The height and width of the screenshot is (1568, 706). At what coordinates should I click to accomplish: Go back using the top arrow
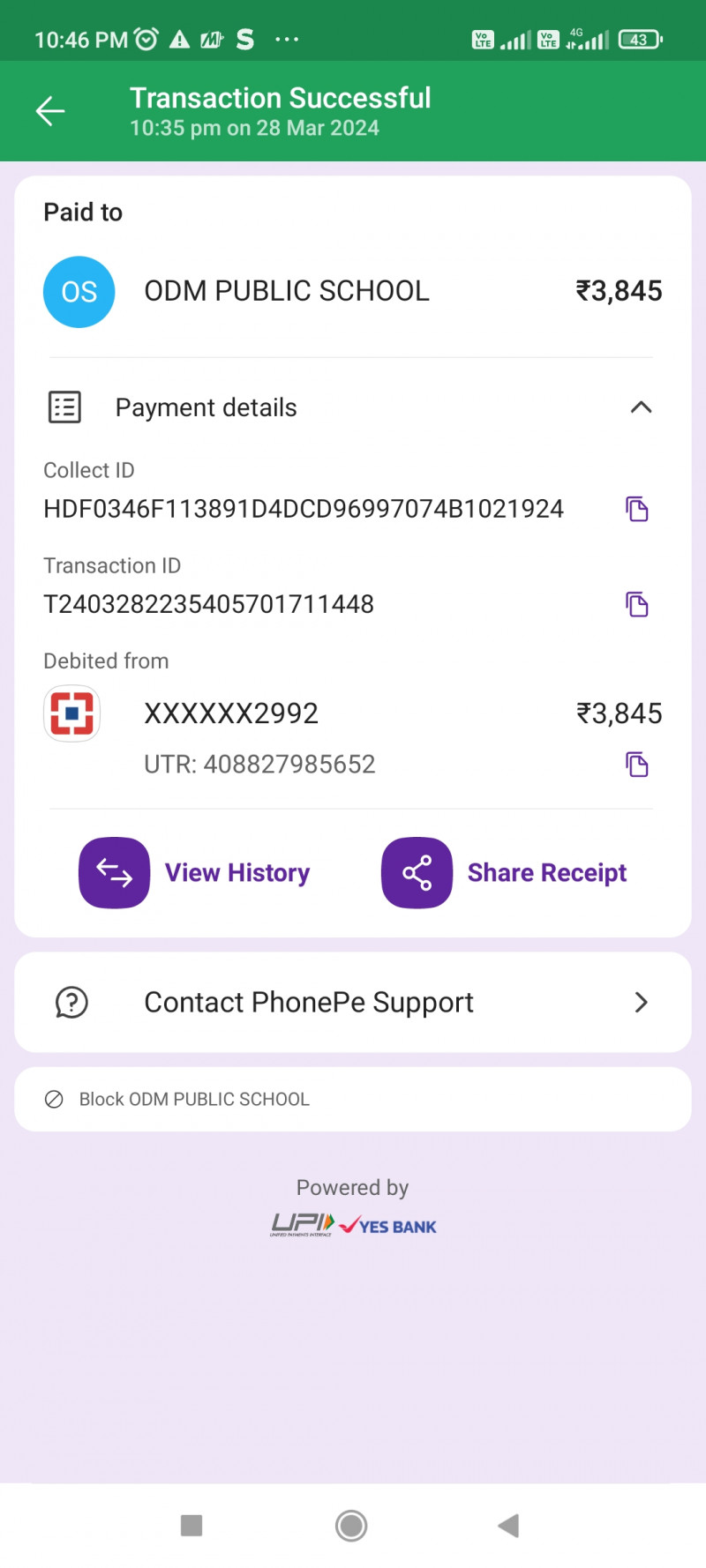coord(50,111)
